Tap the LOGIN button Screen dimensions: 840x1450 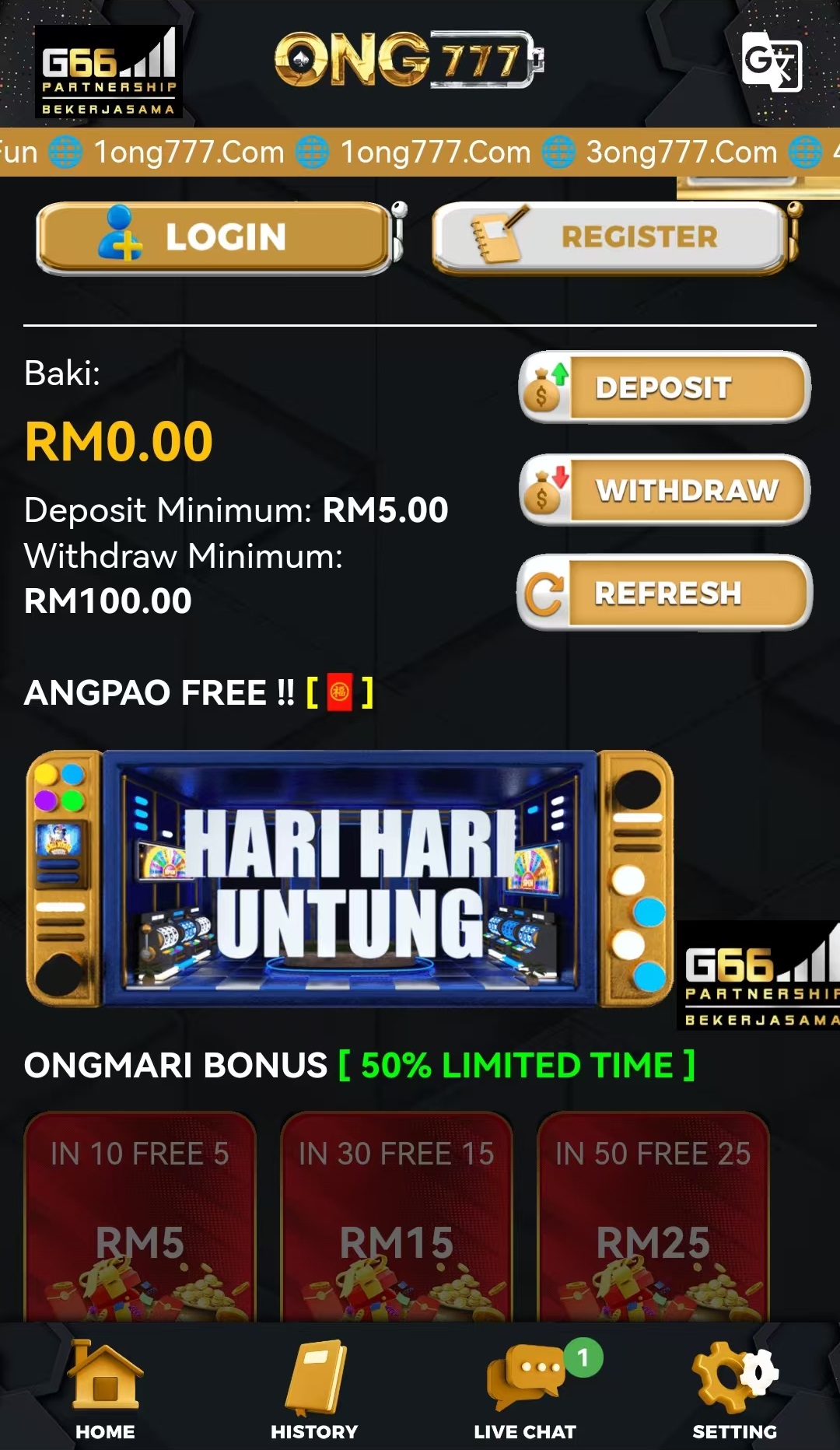point(214,236)
